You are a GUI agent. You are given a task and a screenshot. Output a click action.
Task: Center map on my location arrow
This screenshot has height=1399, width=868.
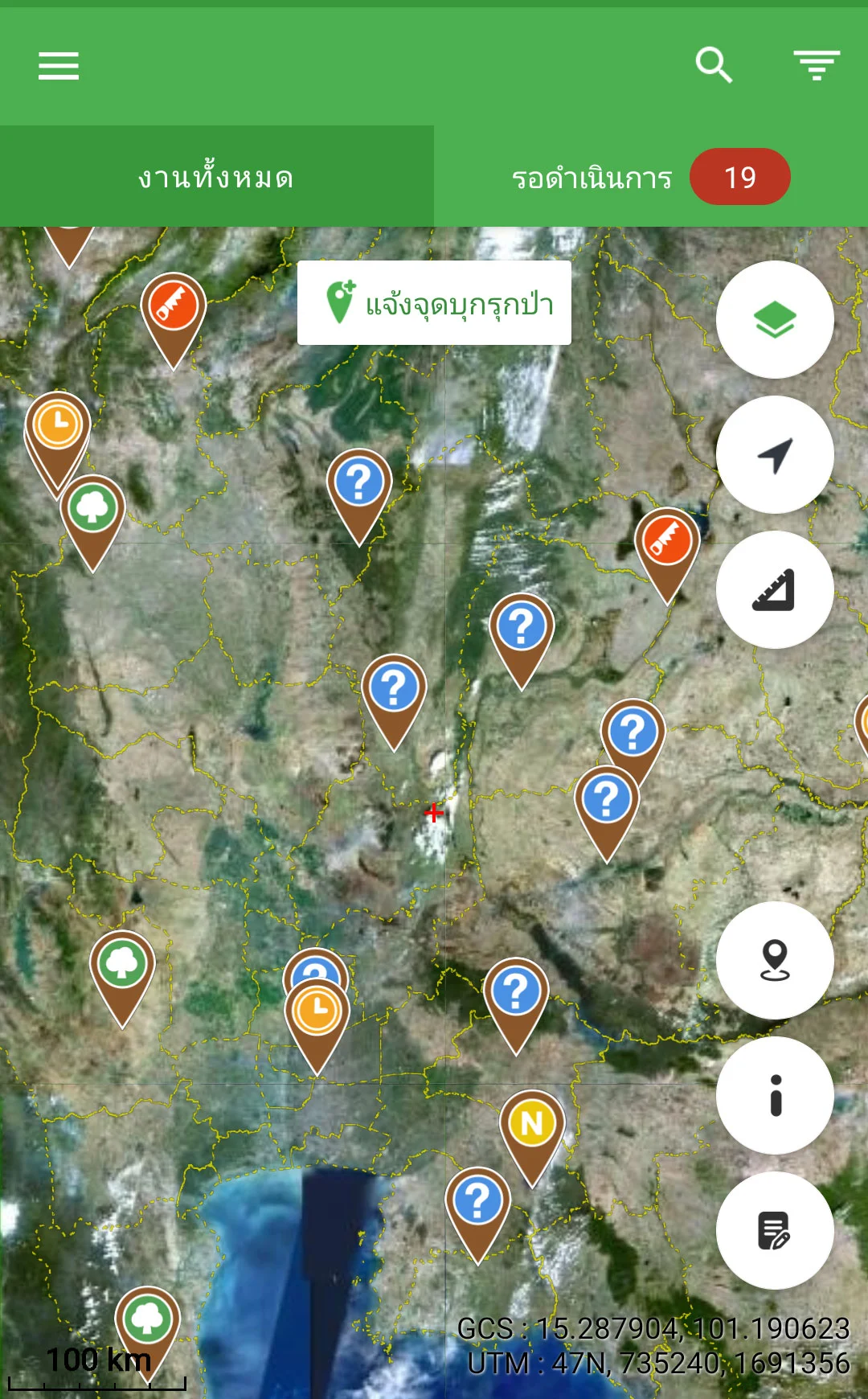[x=775, y=455]
